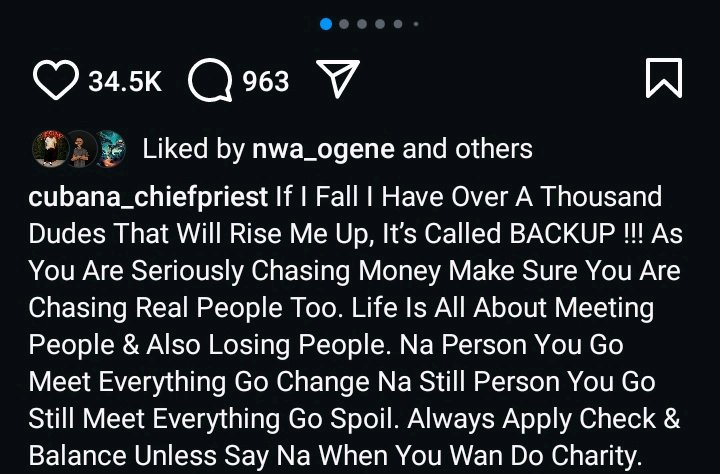720x474 pixels.
Task: Open cubana_chiefpriest's profile from the caption
Action: [148, 196]
